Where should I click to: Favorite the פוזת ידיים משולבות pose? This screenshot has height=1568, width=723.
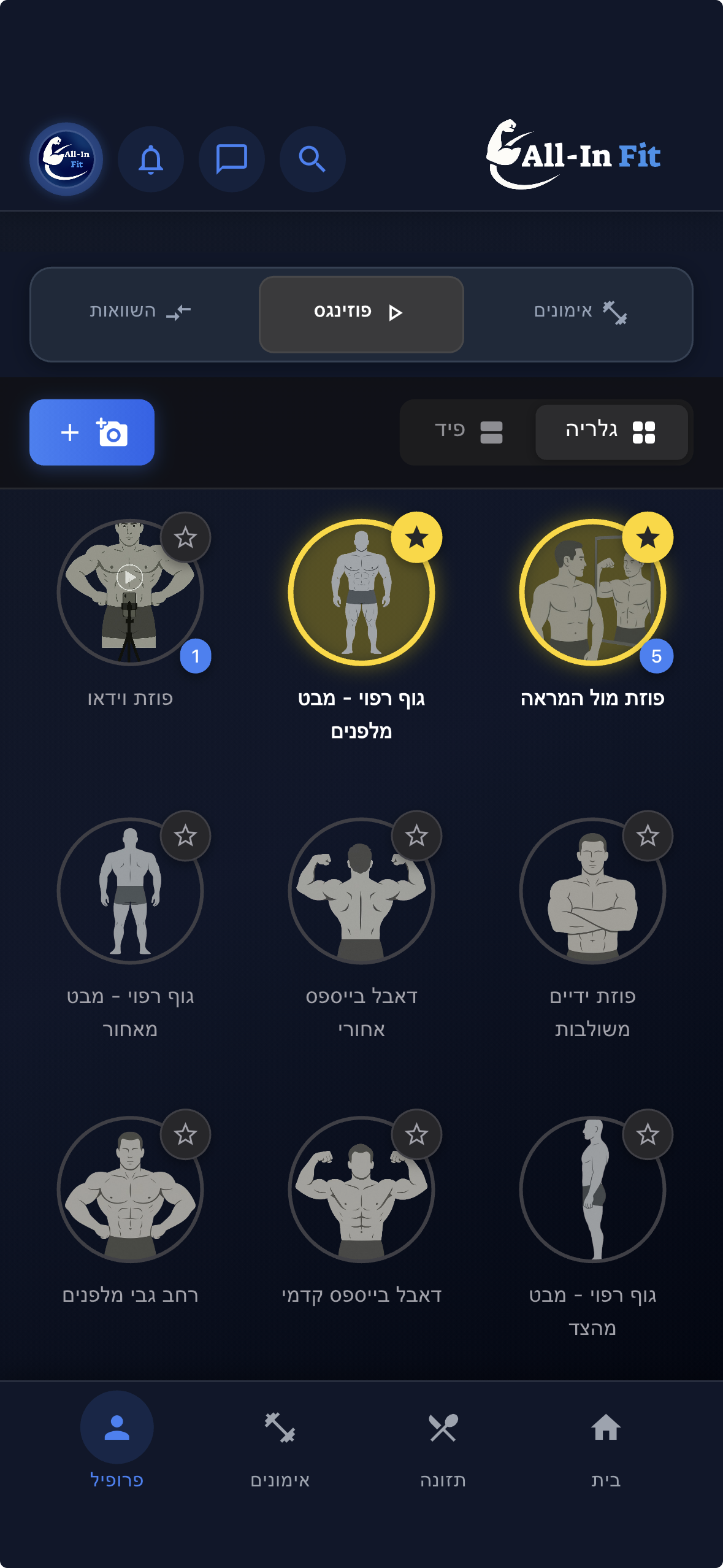click(x=648, y=836)
